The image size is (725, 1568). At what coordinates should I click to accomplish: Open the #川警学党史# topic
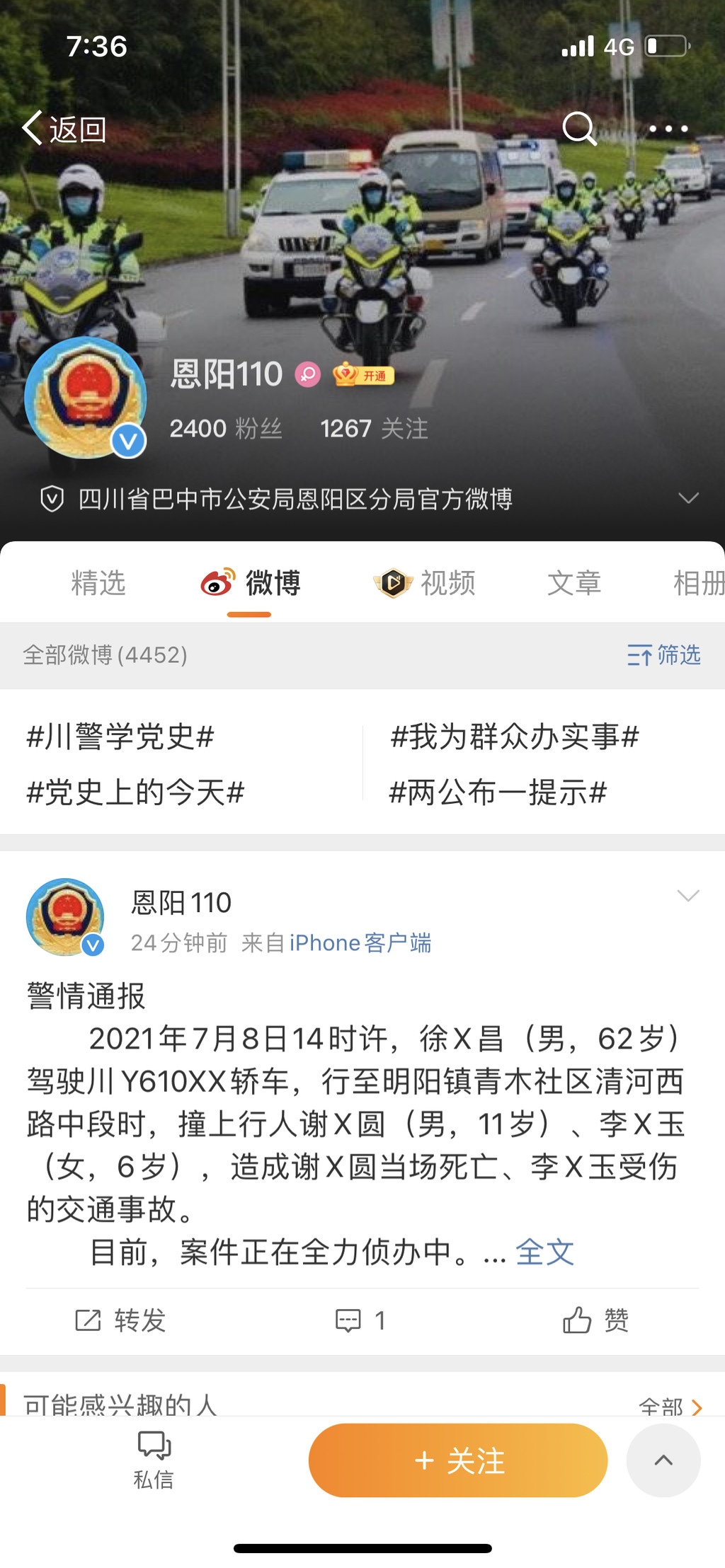(120, 737)
